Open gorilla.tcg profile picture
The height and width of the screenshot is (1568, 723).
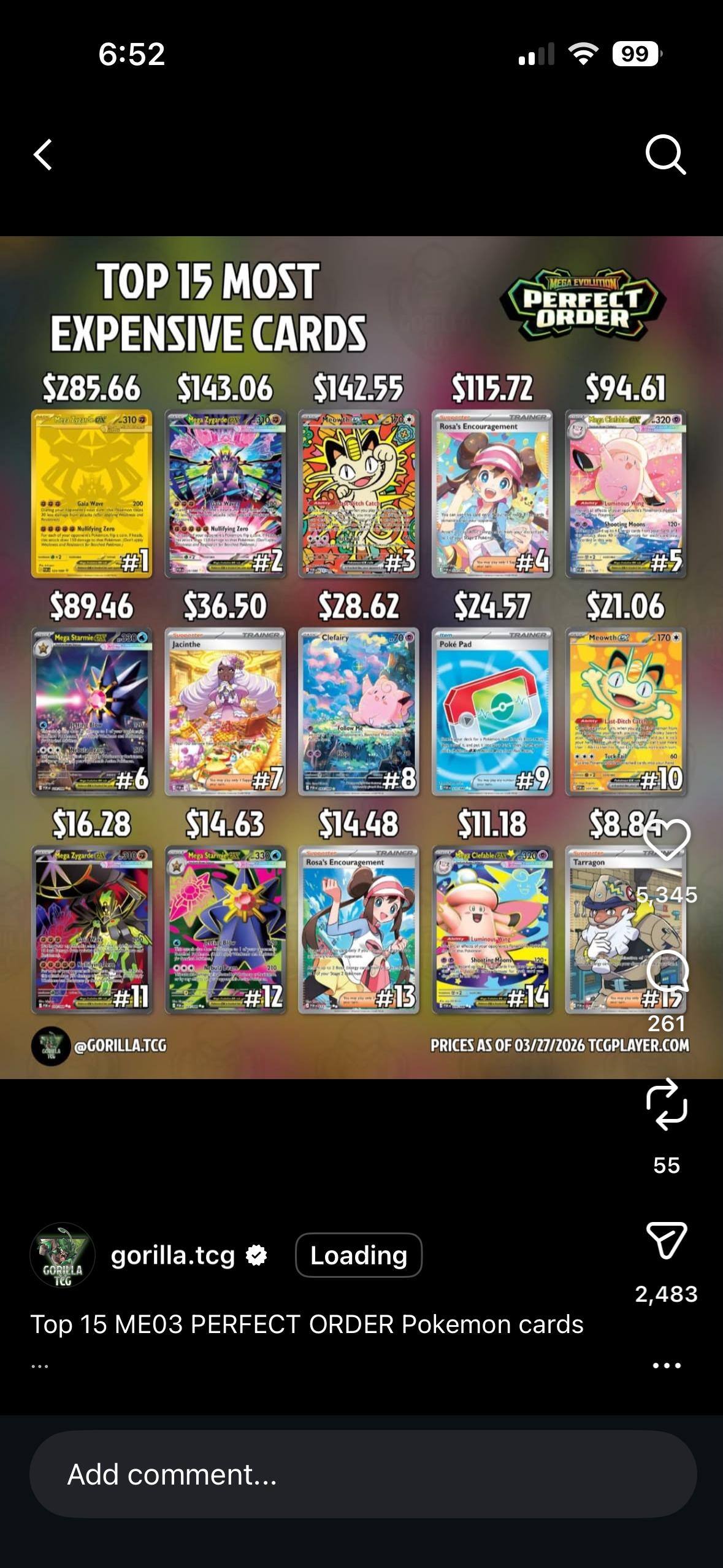coord(63,1255)
